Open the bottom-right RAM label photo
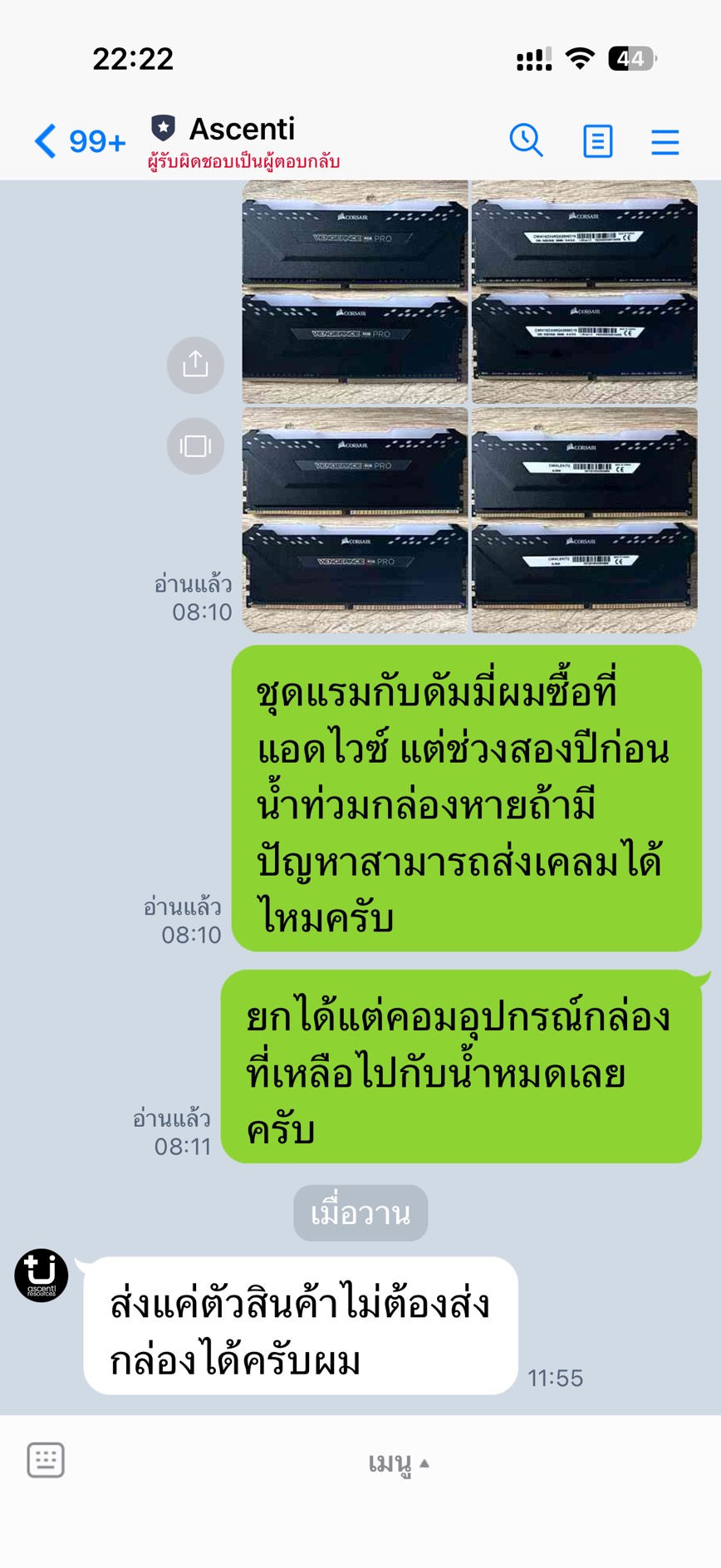 (x=584, y=519)
